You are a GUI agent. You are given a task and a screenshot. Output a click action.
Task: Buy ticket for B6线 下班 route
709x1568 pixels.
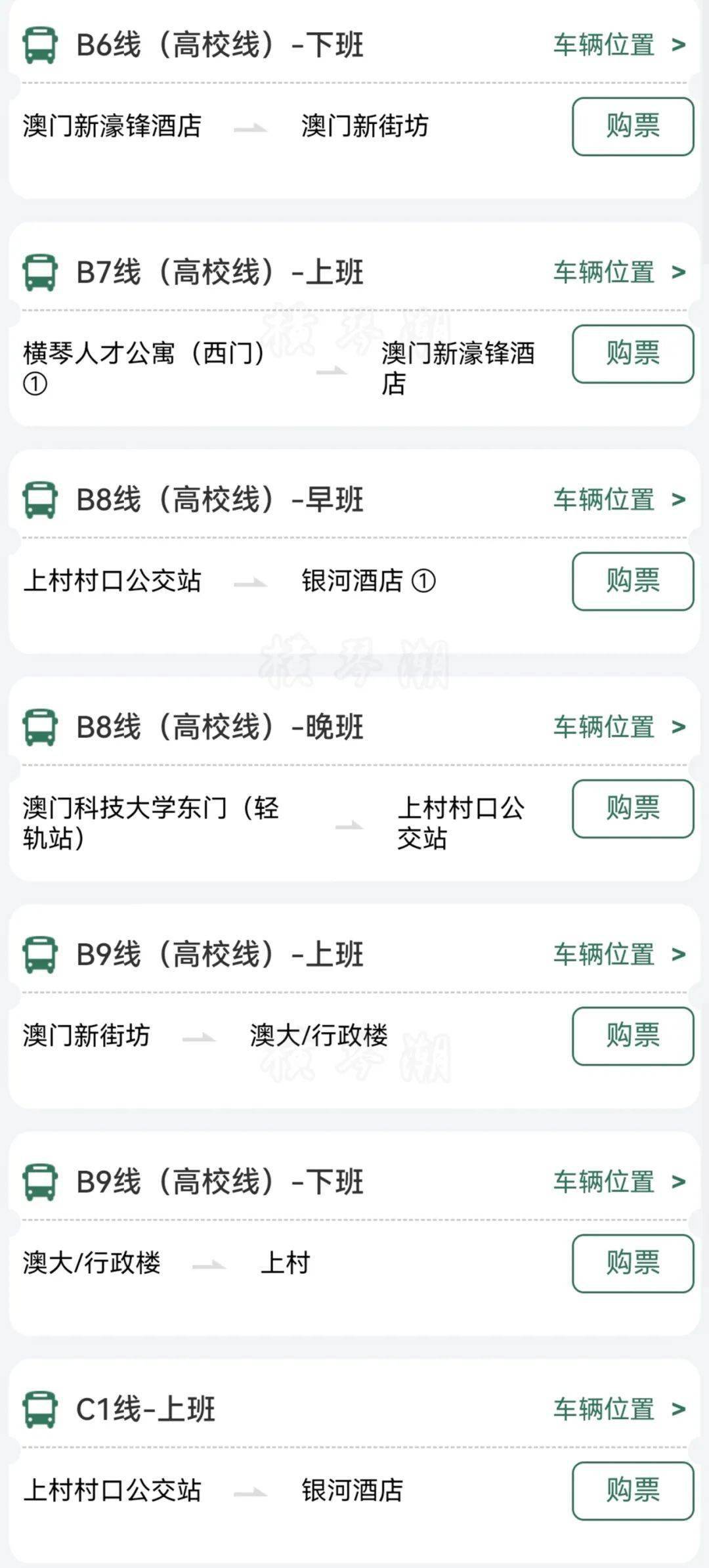632,126
